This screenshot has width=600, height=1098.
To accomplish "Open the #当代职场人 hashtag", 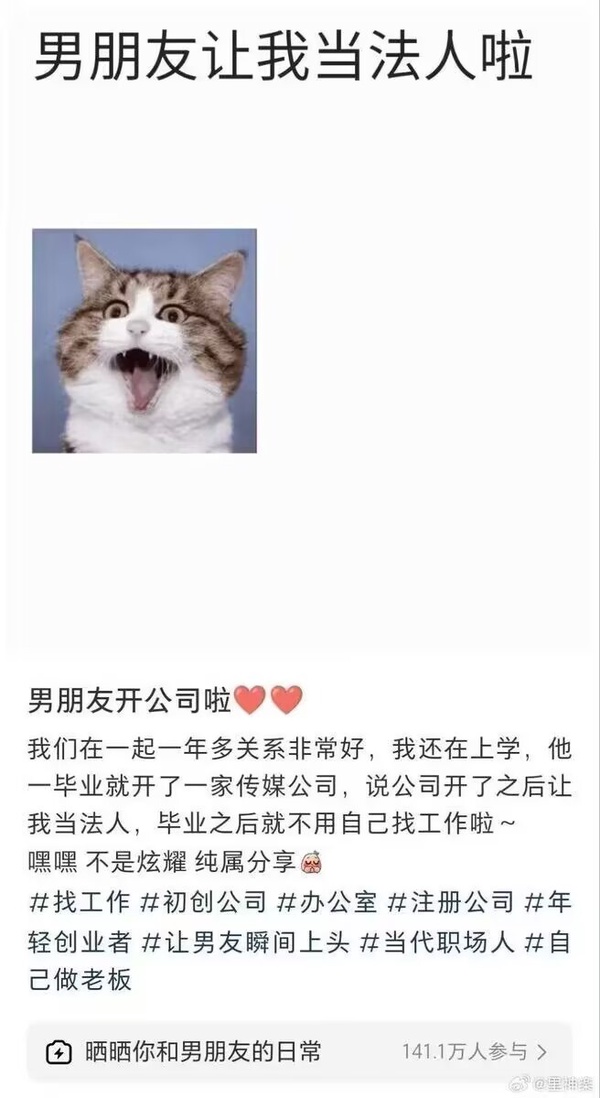I will (x=436, y=941).
